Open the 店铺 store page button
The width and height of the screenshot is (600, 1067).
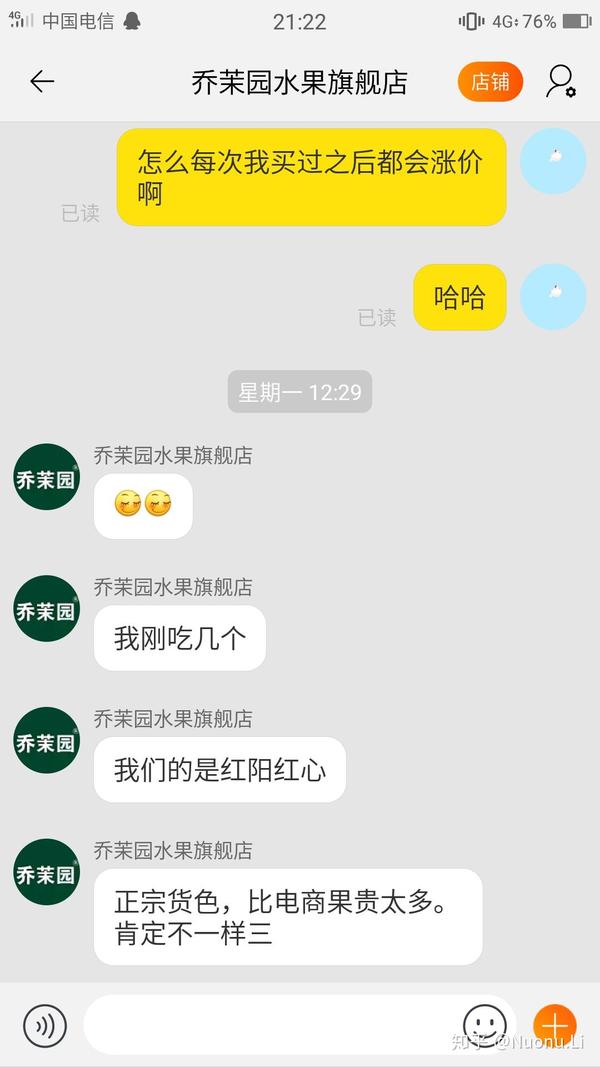pyautogui.click(x=490, y=82)
